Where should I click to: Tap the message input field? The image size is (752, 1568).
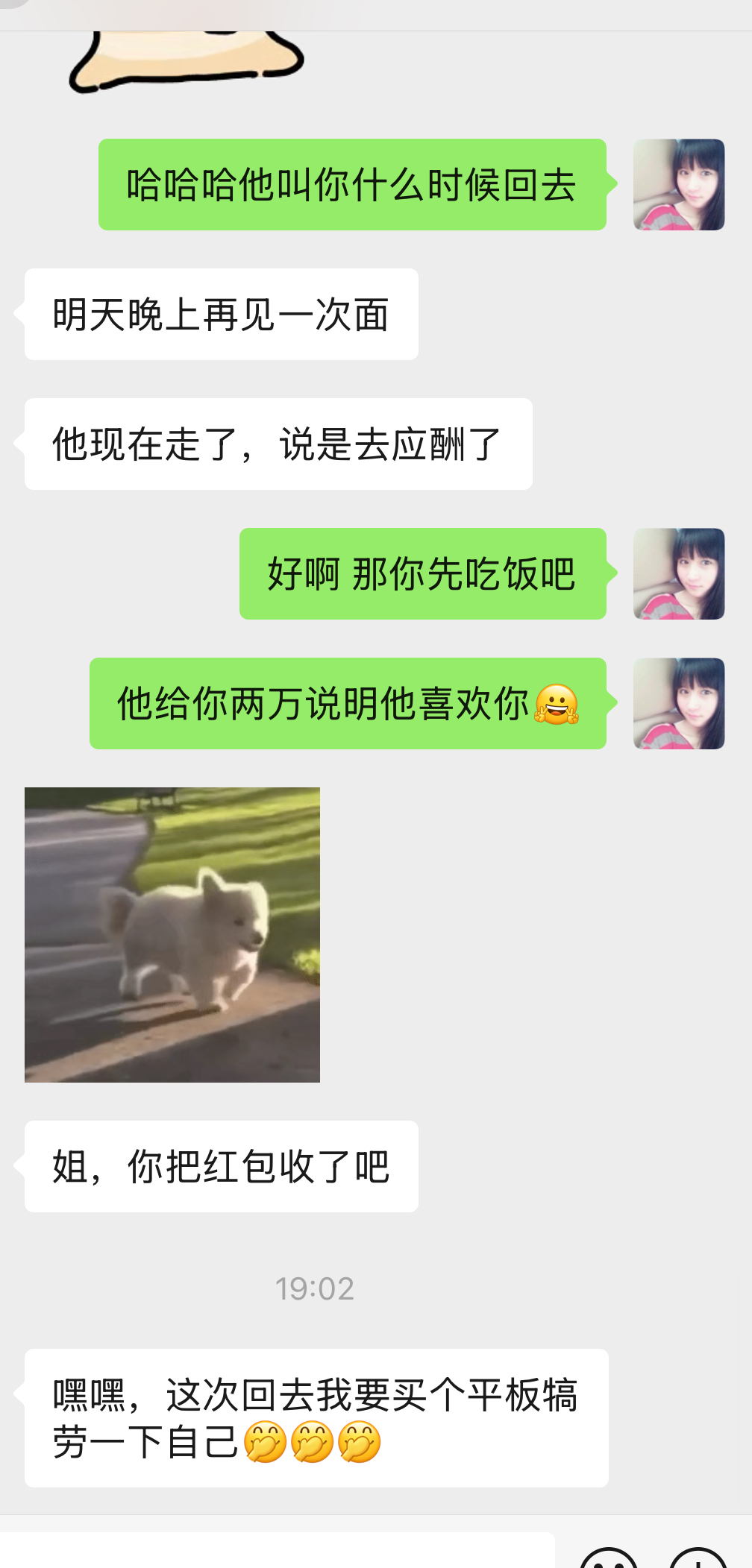click(x=277, y=1550)
